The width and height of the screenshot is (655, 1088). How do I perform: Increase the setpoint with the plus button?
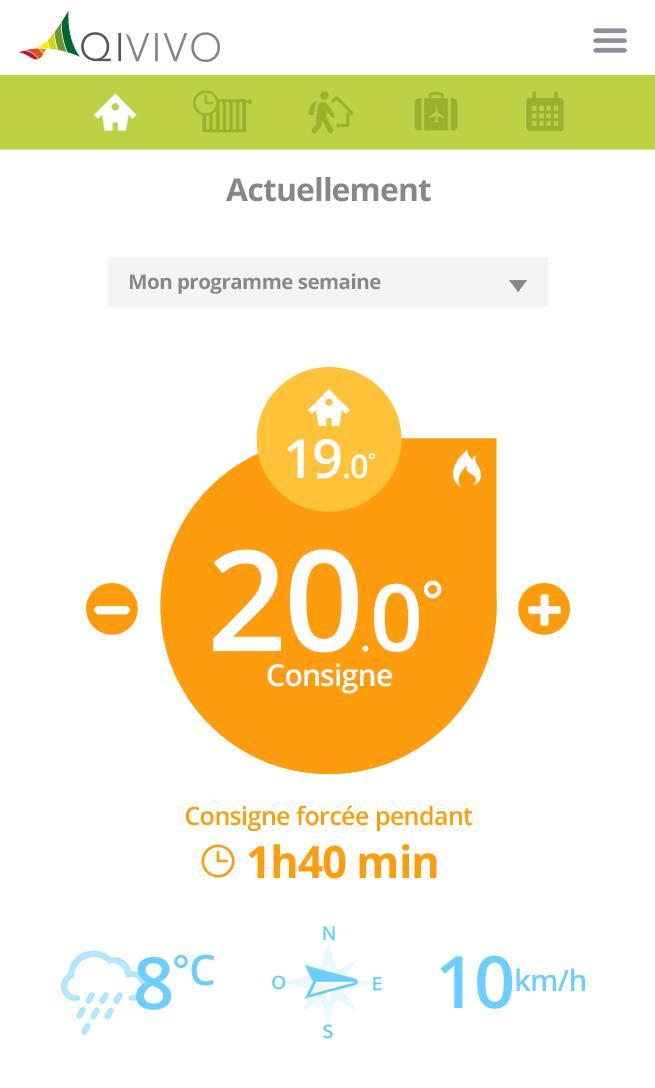point(544,609)
